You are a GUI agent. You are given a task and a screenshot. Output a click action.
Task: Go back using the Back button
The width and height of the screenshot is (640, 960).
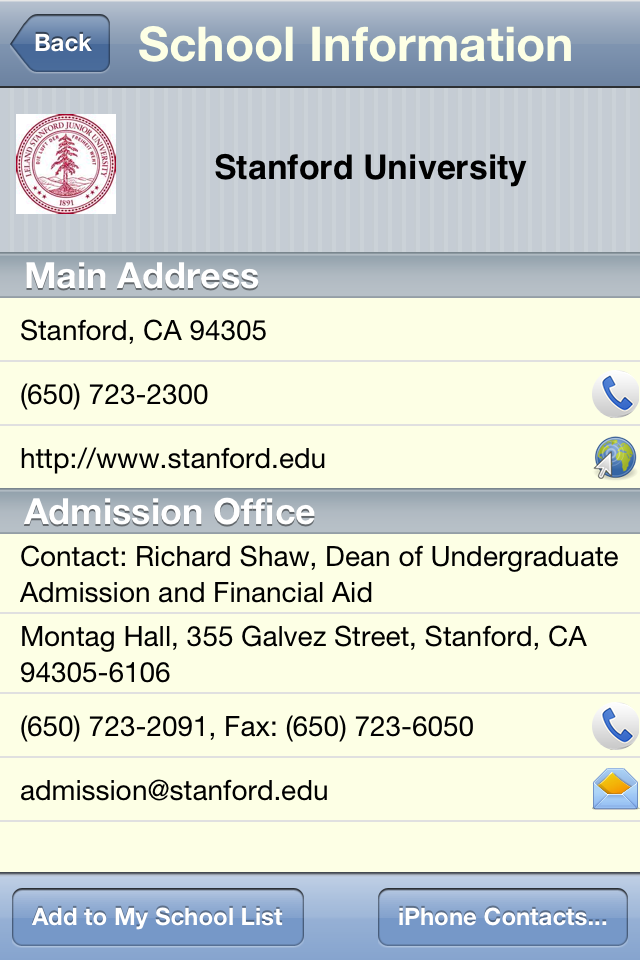coord(60,44)
